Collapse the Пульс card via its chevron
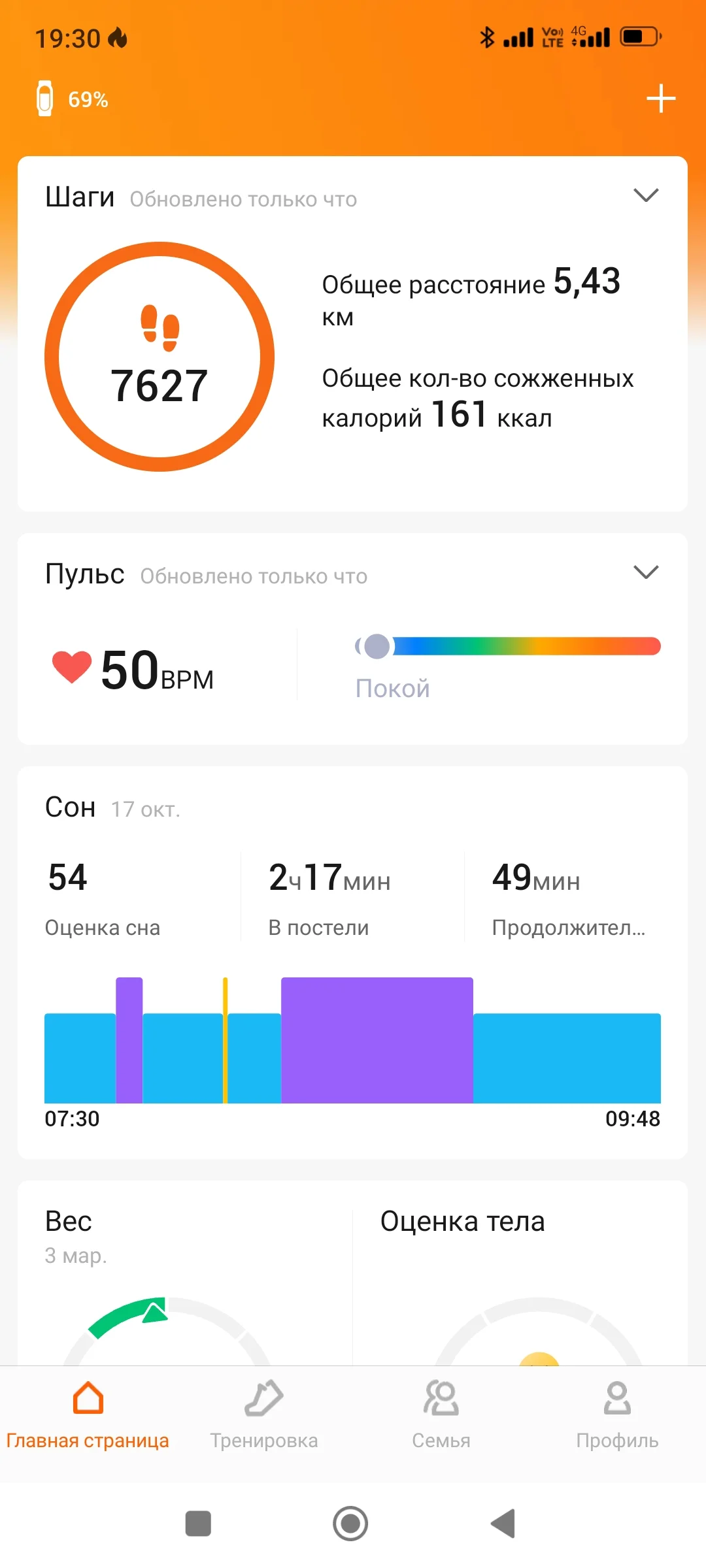 (x=646, y=572)
